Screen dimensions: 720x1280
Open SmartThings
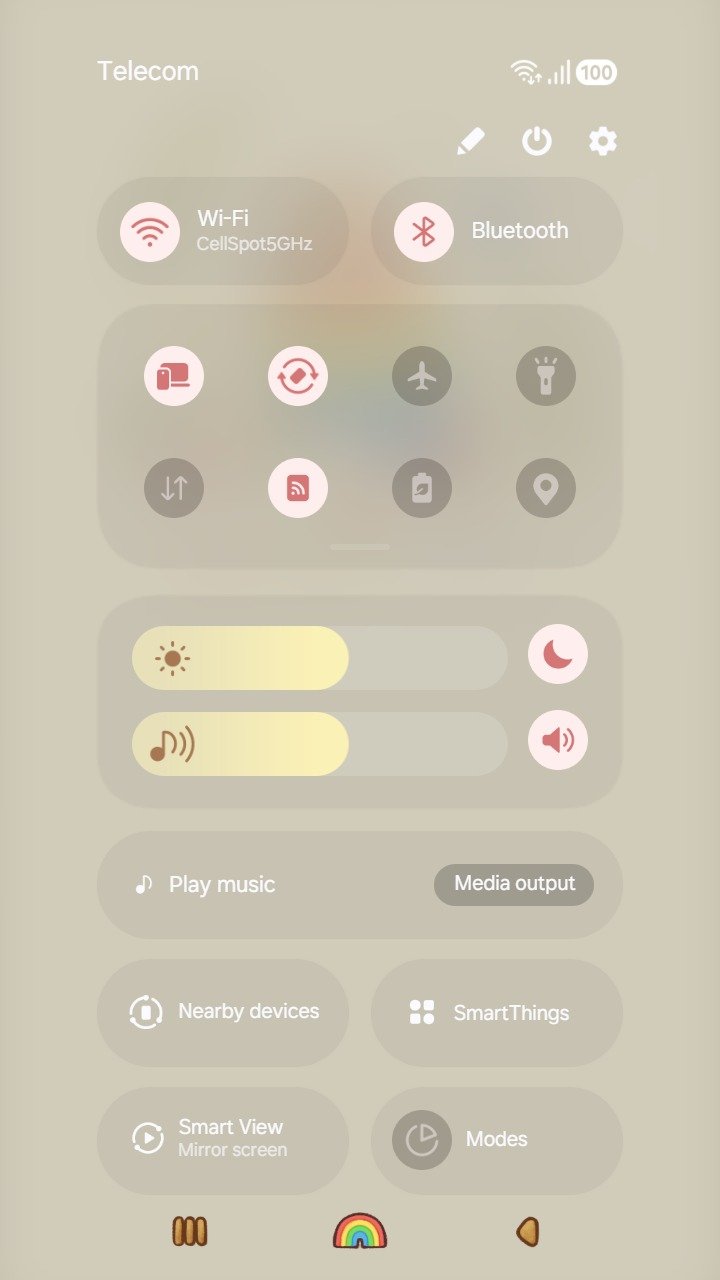pyautogui.click(x=497, y=1012)
